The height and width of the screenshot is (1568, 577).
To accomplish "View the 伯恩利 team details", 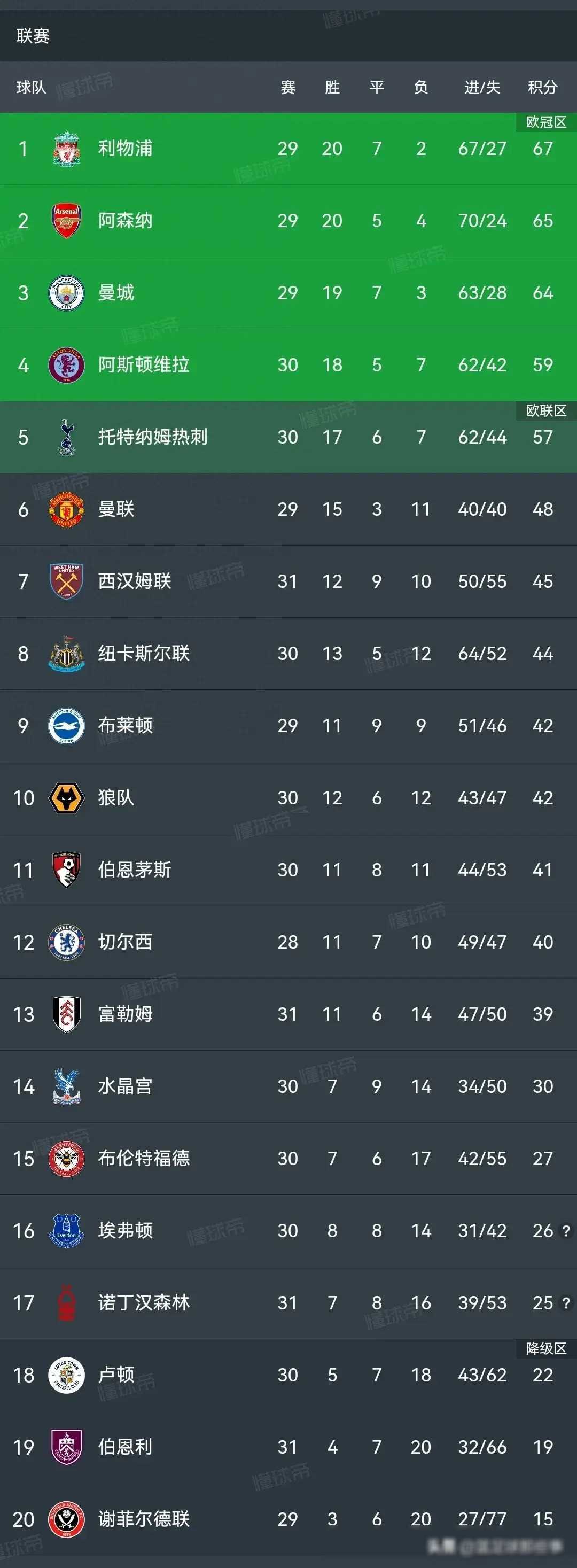I will click(126, 1447).
